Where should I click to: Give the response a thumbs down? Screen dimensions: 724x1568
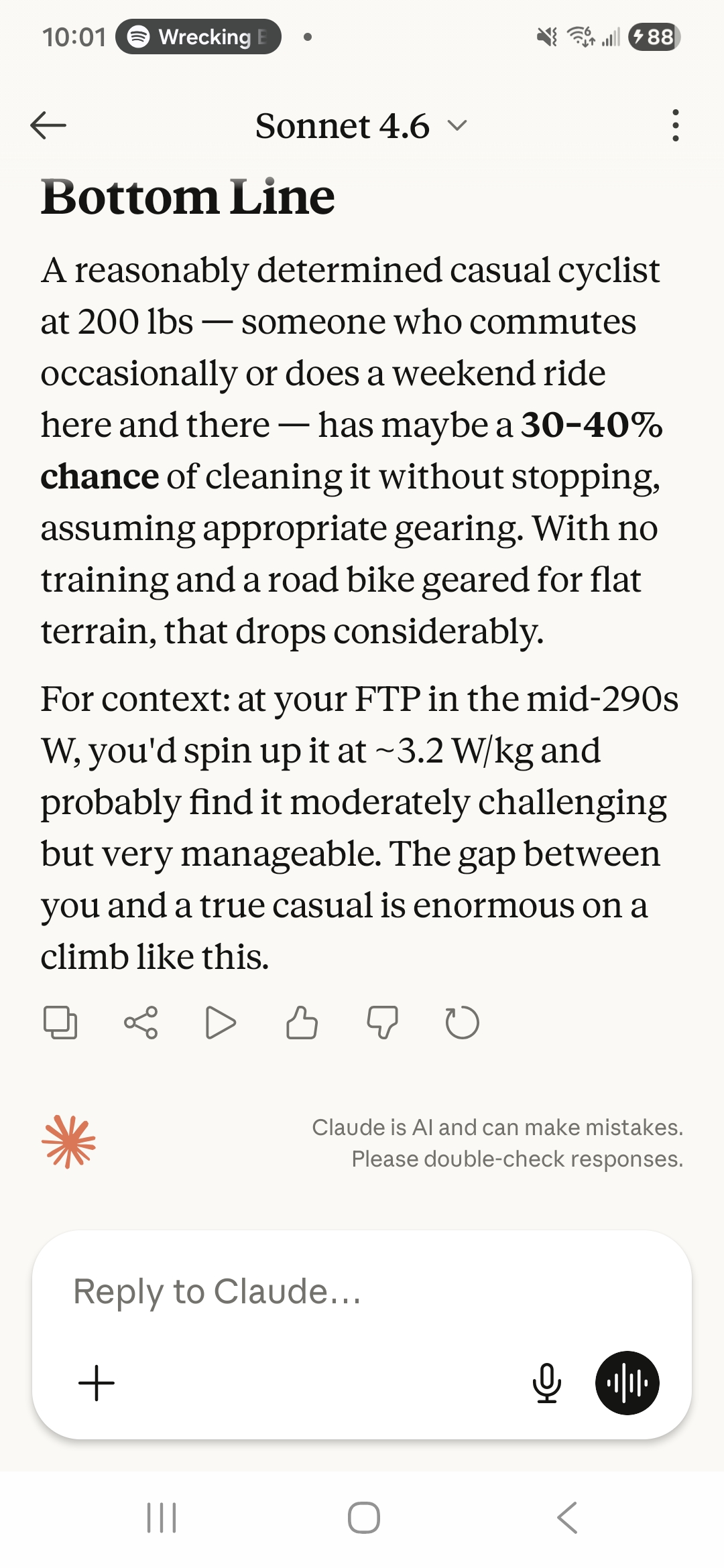(x=382, y=1023)
